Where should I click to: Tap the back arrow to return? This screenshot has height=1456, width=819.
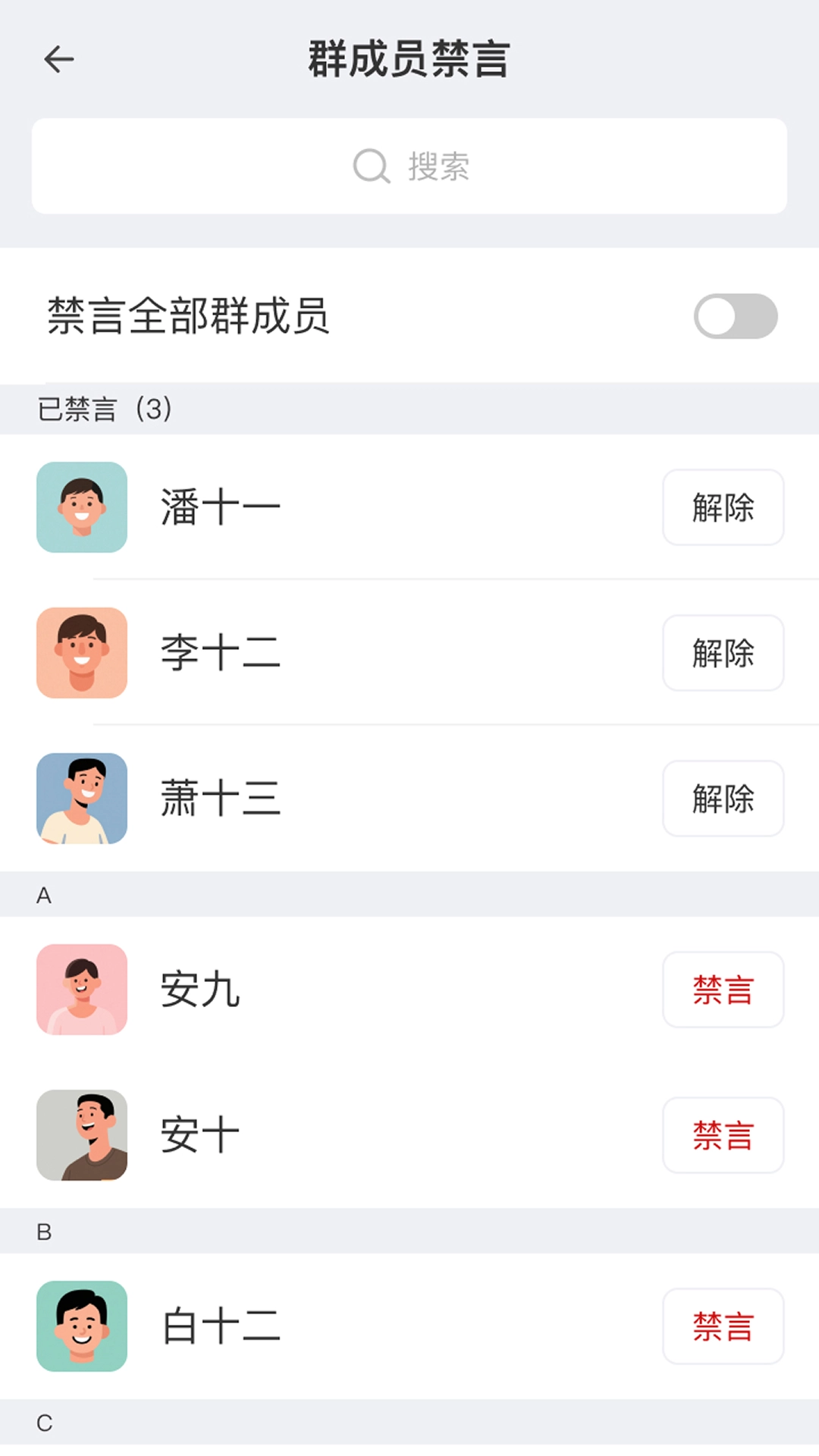coord(58,59)
